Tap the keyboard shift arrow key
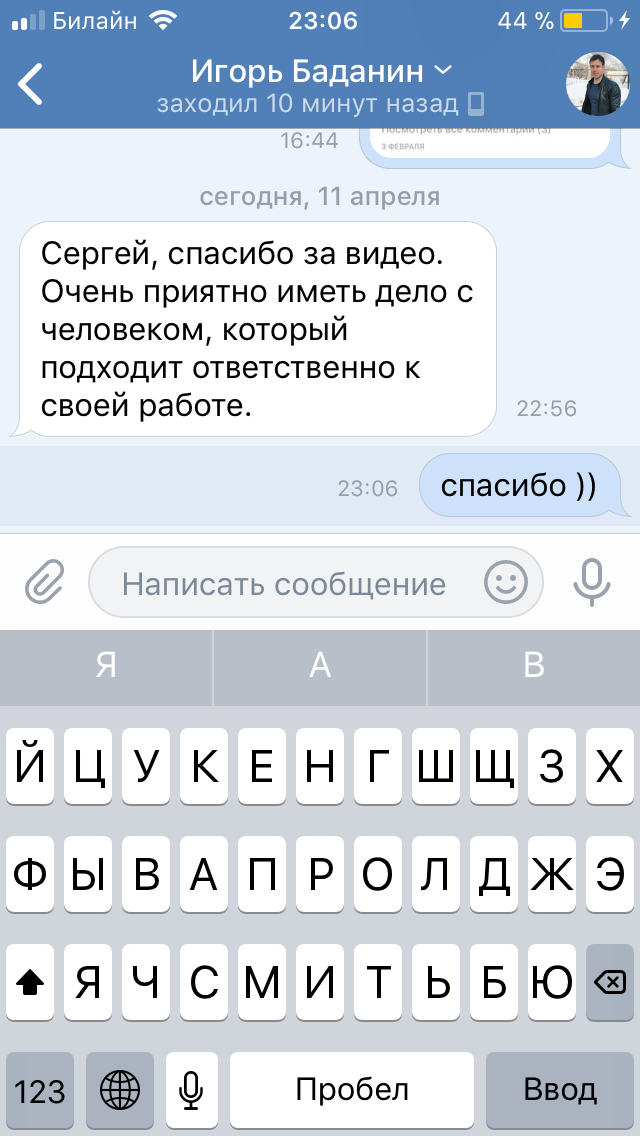 30,982
